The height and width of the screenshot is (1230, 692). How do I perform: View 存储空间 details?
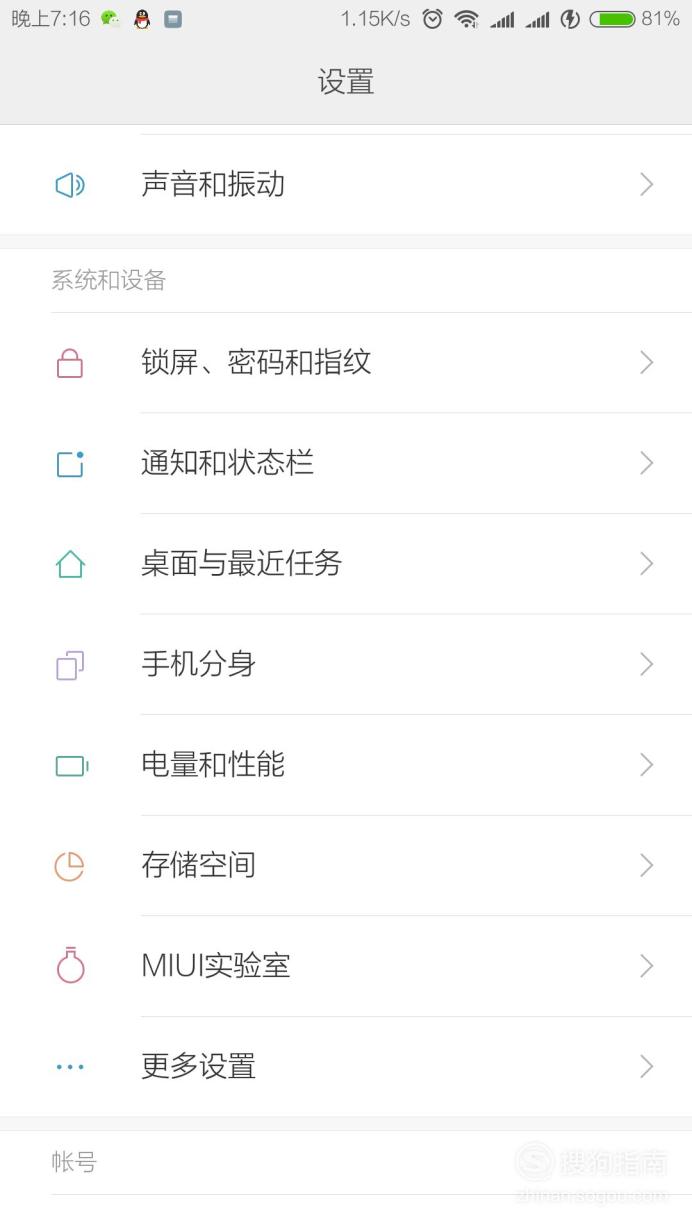[x=346, y=865]
